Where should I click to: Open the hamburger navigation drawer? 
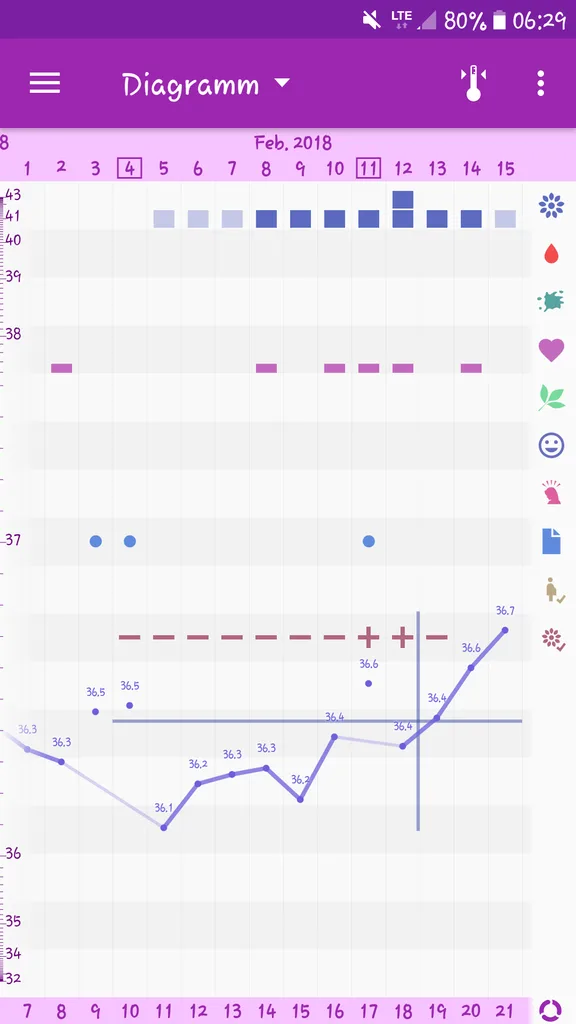45,83
